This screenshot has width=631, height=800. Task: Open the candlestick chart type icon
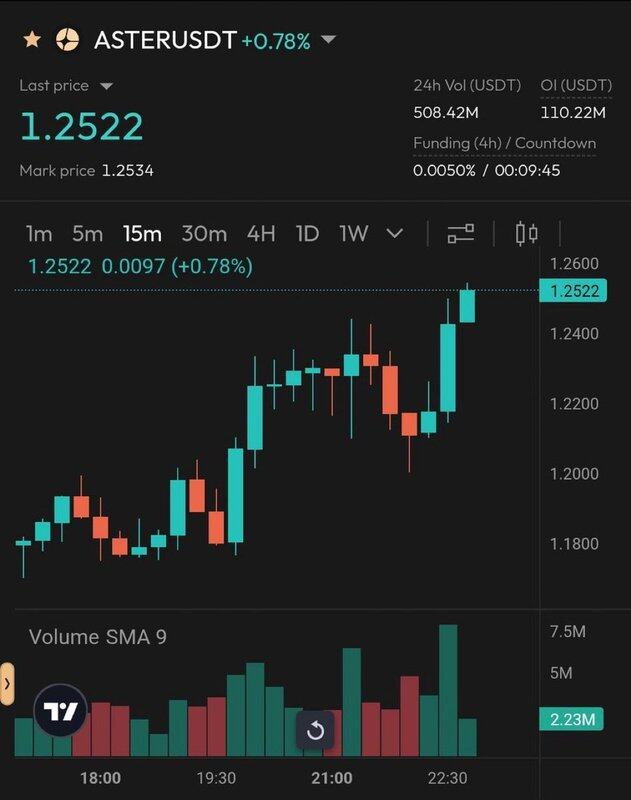526,234
